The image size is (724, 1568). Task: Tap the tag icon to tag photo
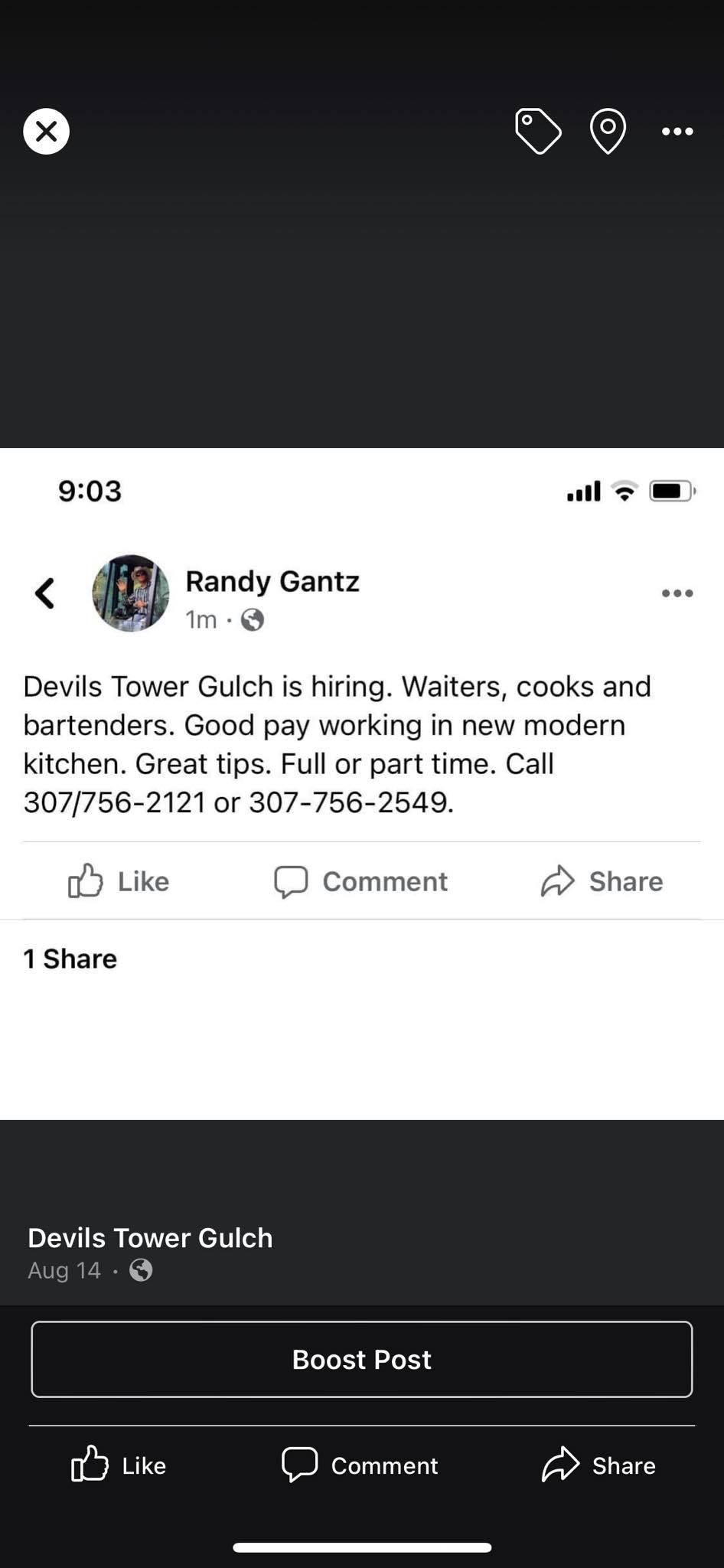pos(538,132)
